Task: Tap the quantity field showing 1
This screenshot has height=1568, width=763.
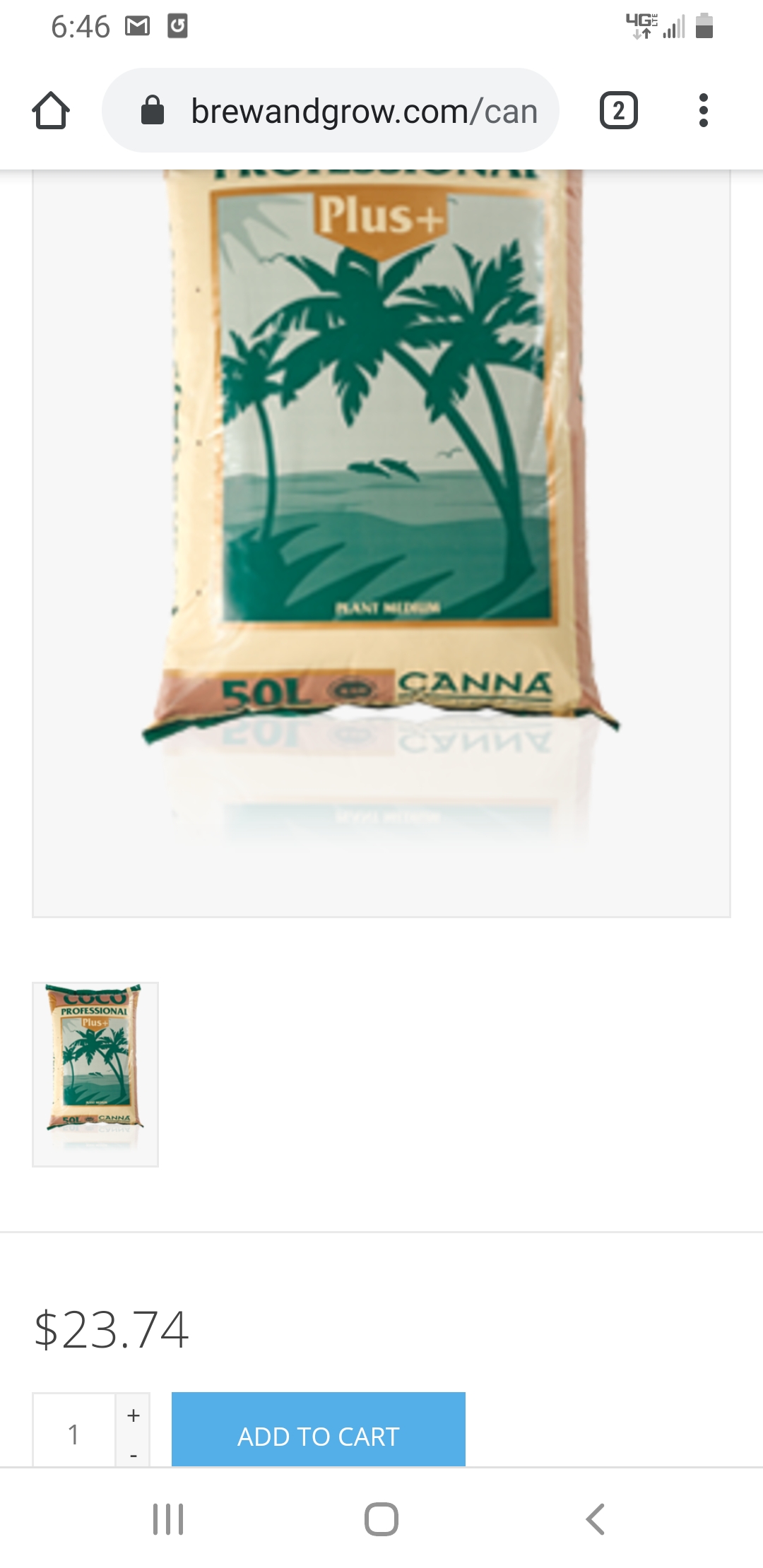Action: point(74,1434)
